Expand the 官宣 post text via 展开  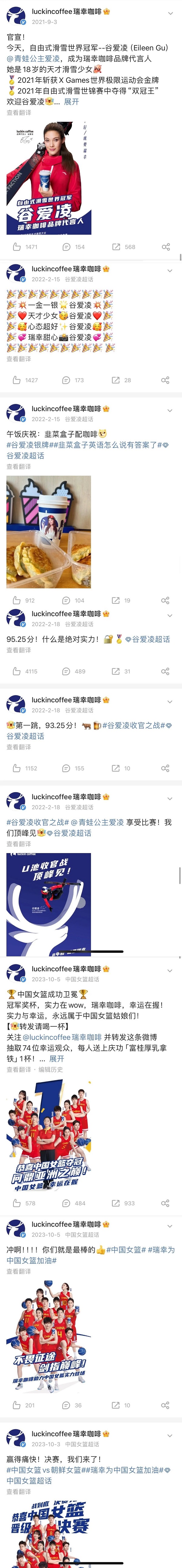click(71, 102)
